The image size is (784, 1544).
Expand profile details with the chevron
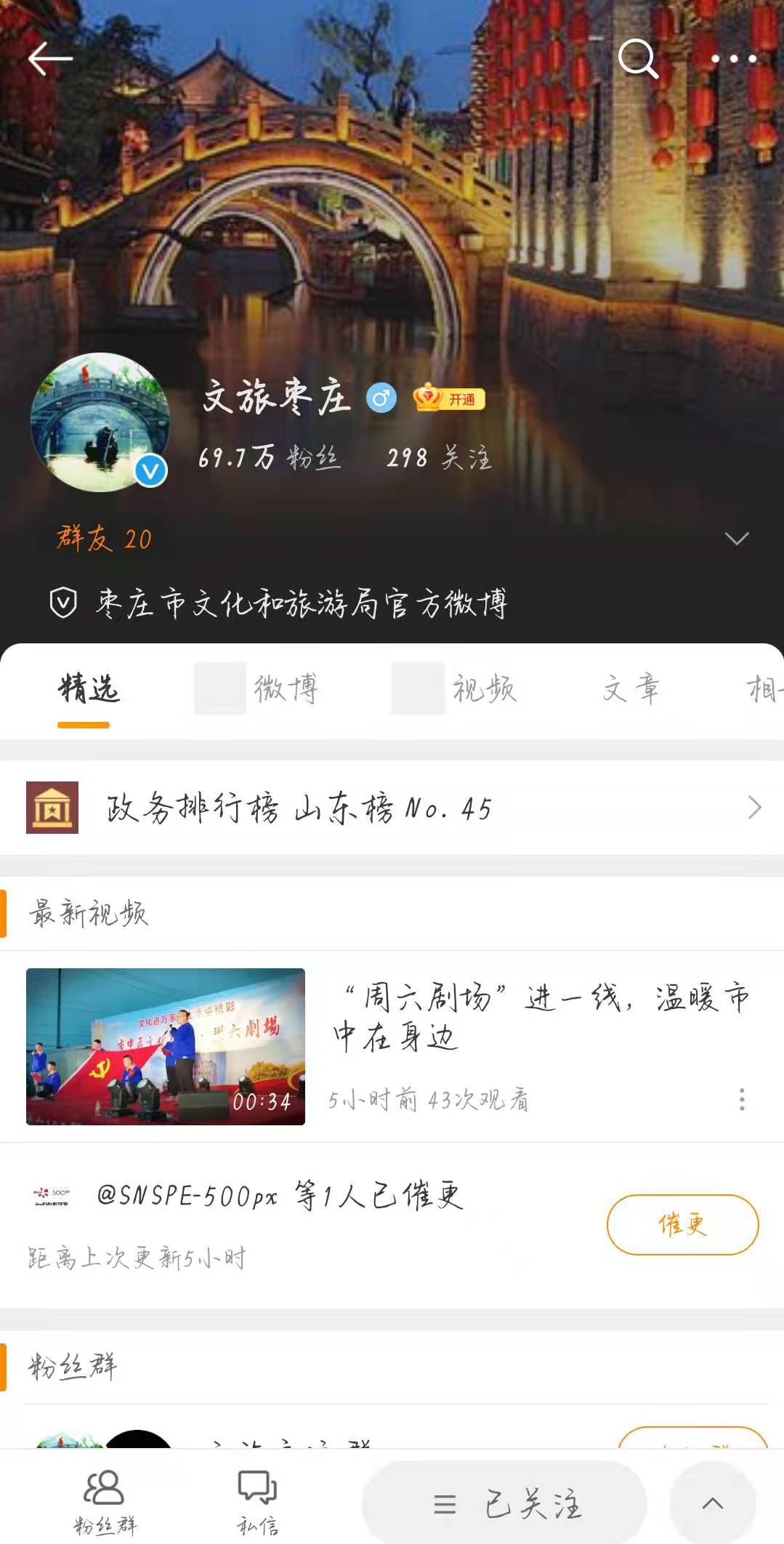736,539
